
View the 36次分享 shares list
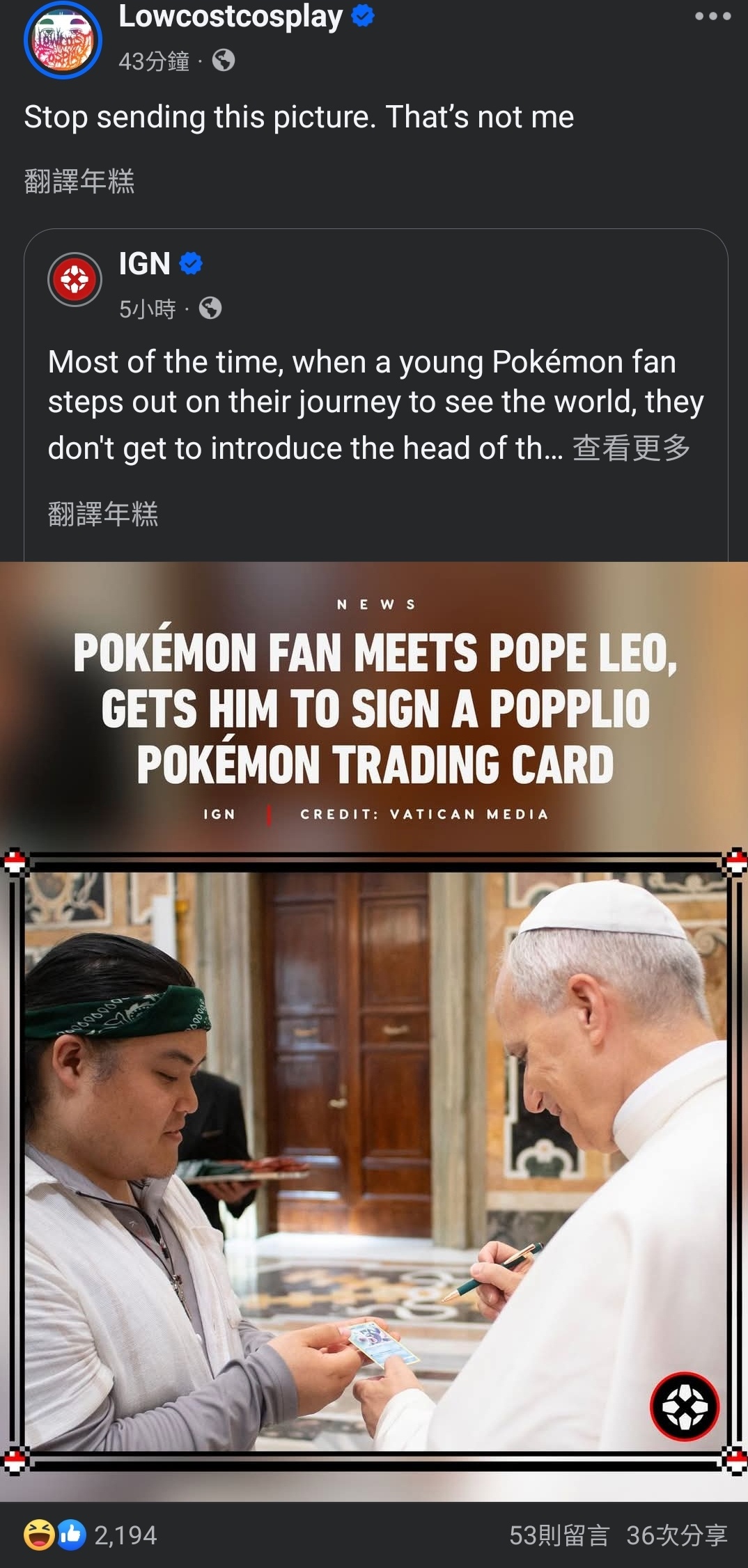677,1535
